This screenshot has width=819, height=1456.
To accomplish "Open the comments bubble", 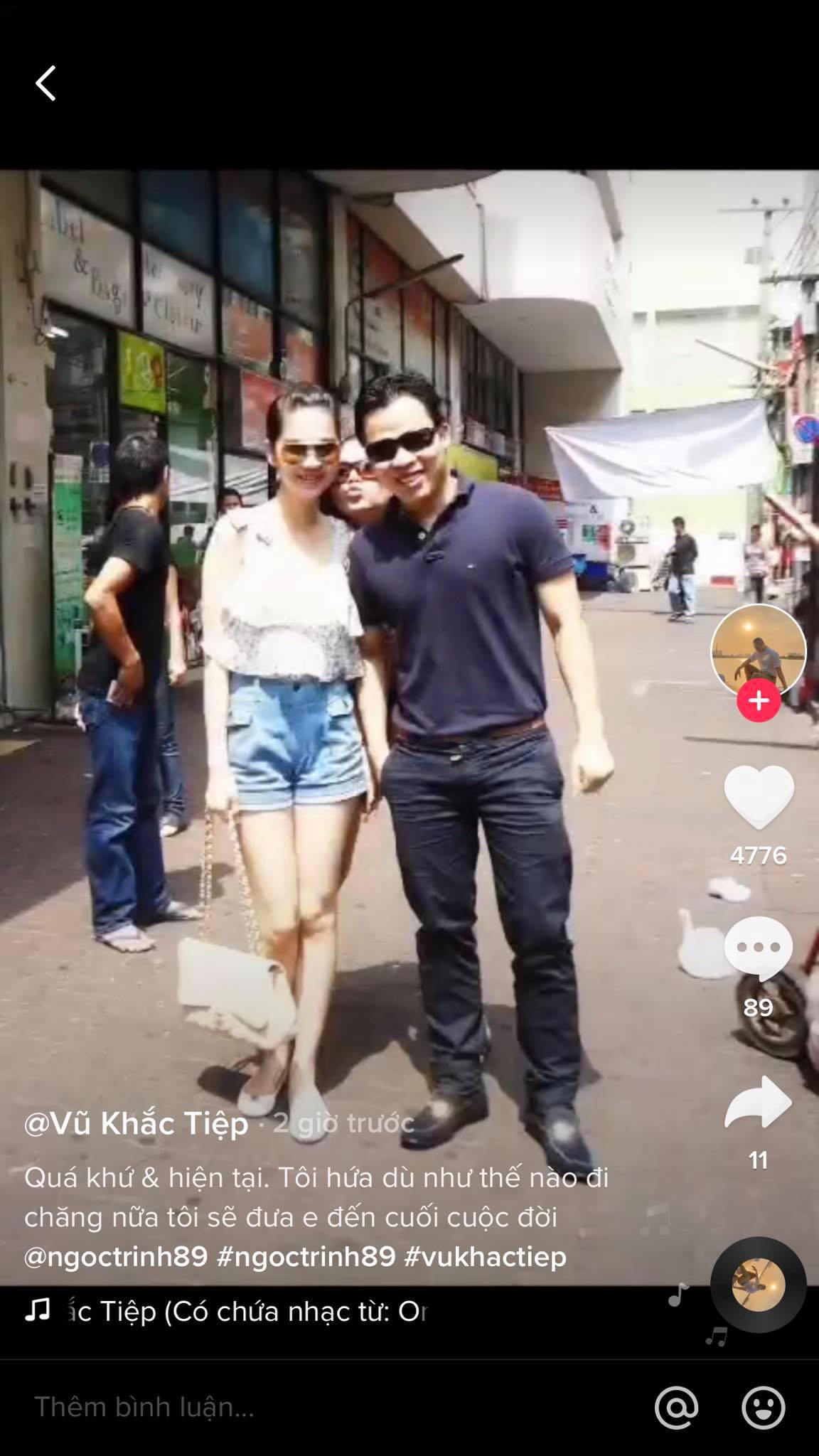I will click(758, 948).
